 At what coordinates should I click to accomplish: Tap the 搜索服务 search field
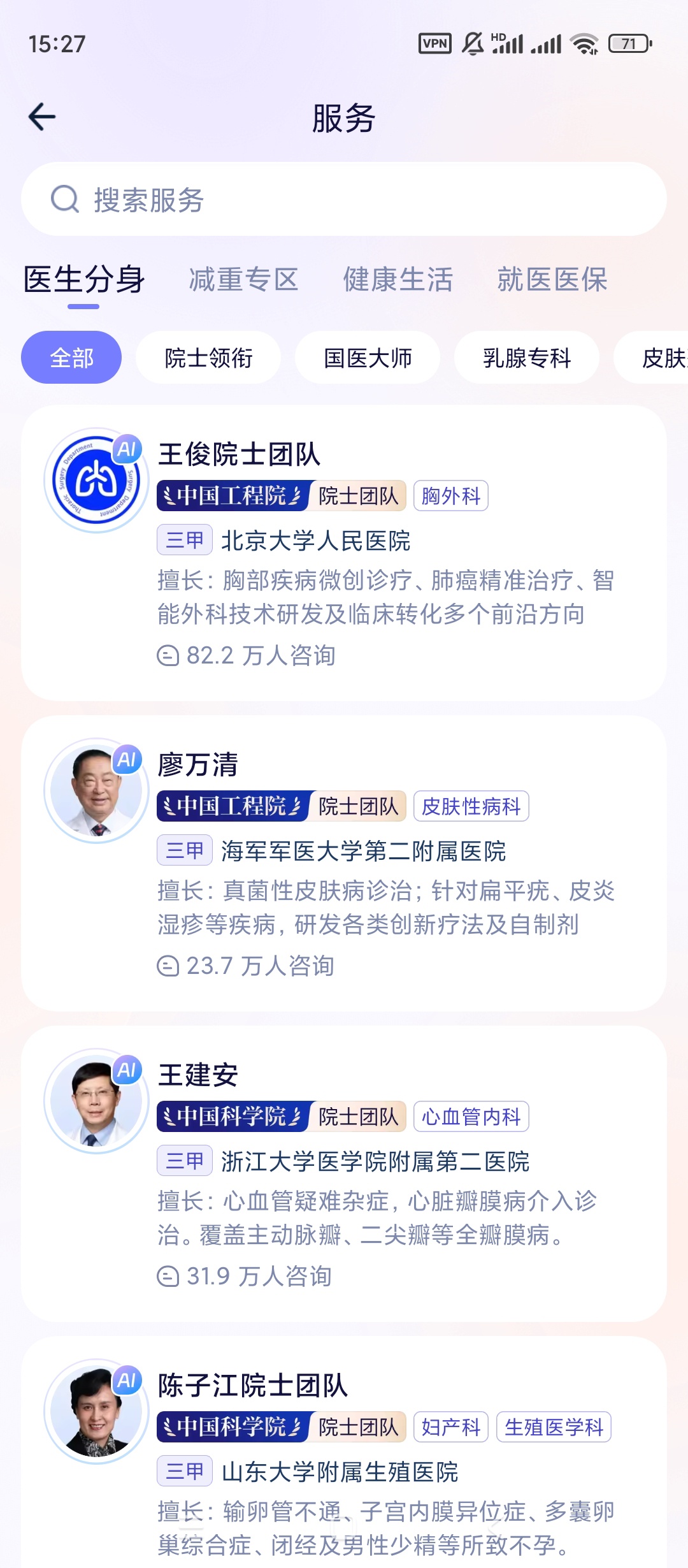tap(344, 200)
